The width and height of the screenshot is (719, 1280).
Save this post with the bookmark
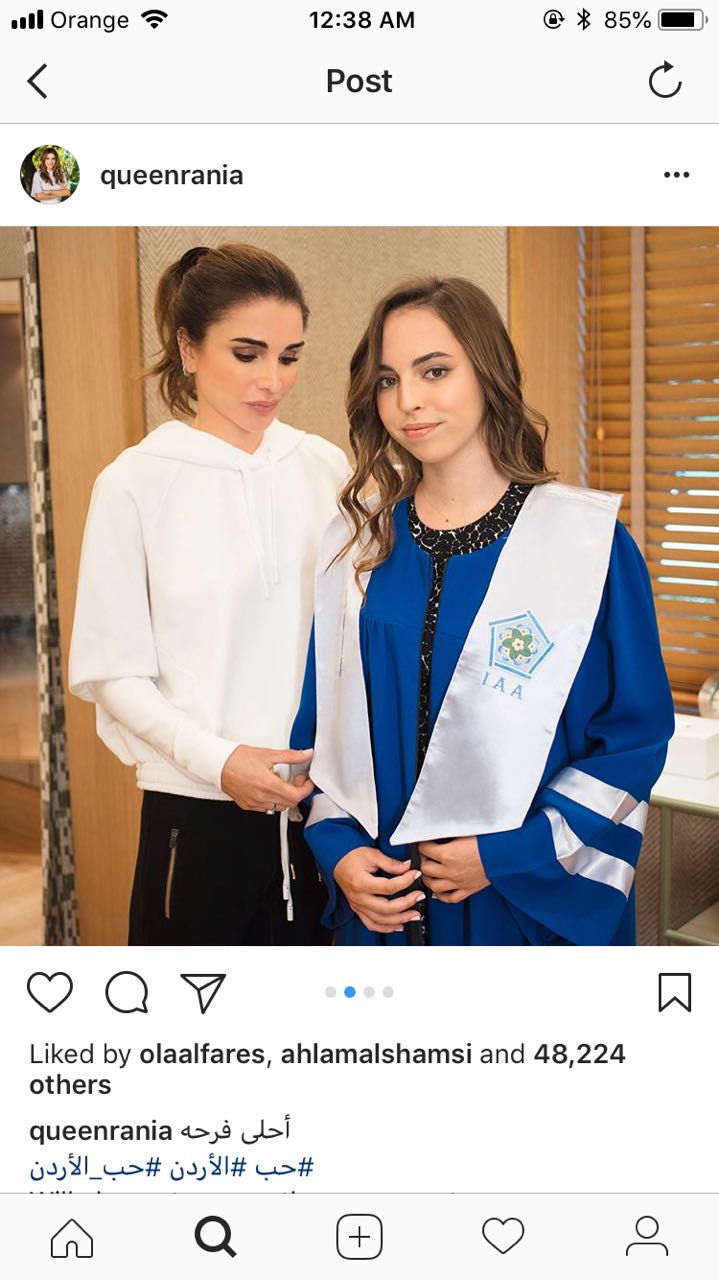point(674,992)
